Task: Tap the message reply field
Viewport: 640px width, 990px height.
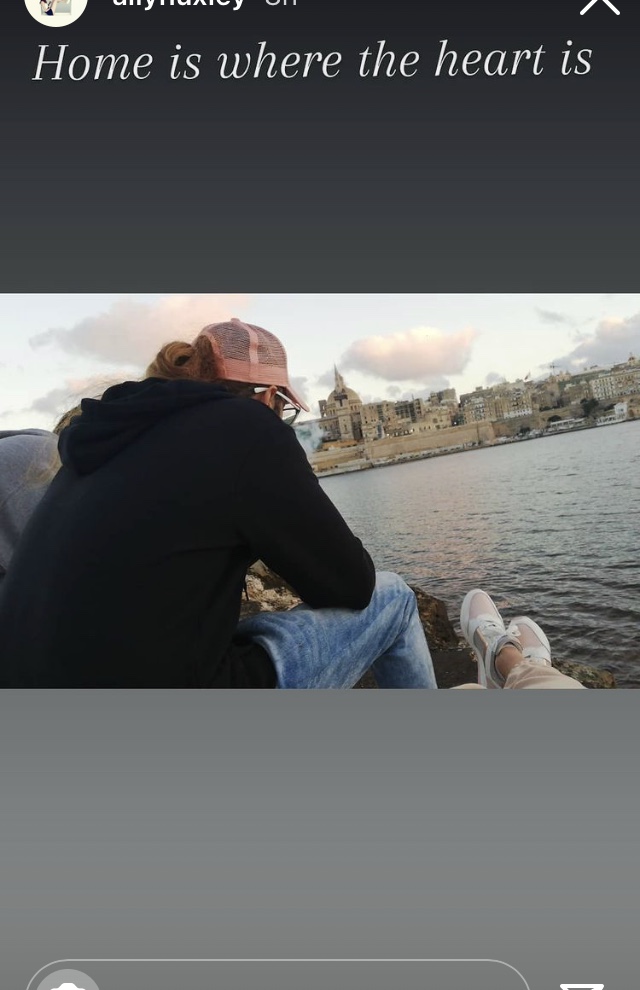Action: tap(278, 975)
